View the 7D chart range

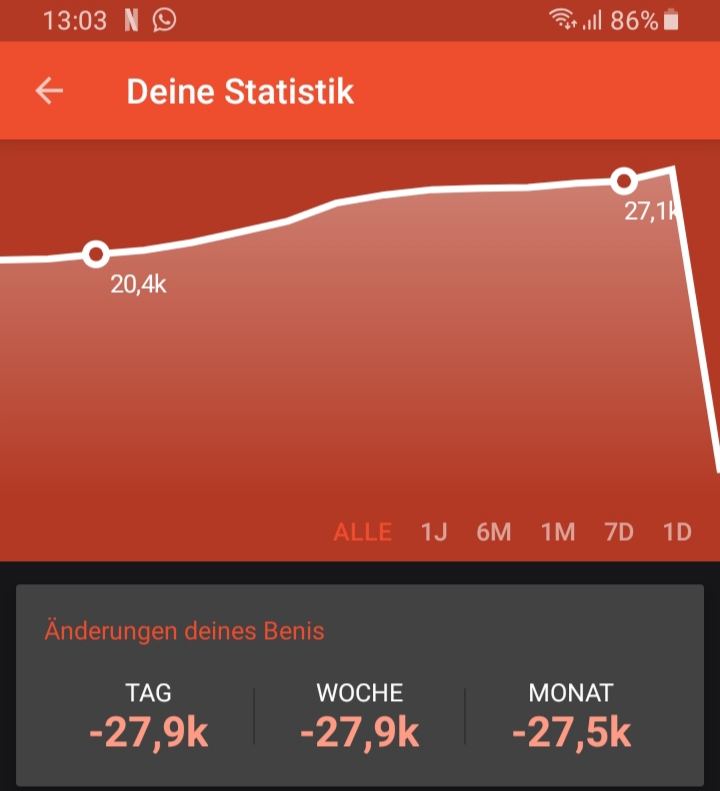pos(619,532)
